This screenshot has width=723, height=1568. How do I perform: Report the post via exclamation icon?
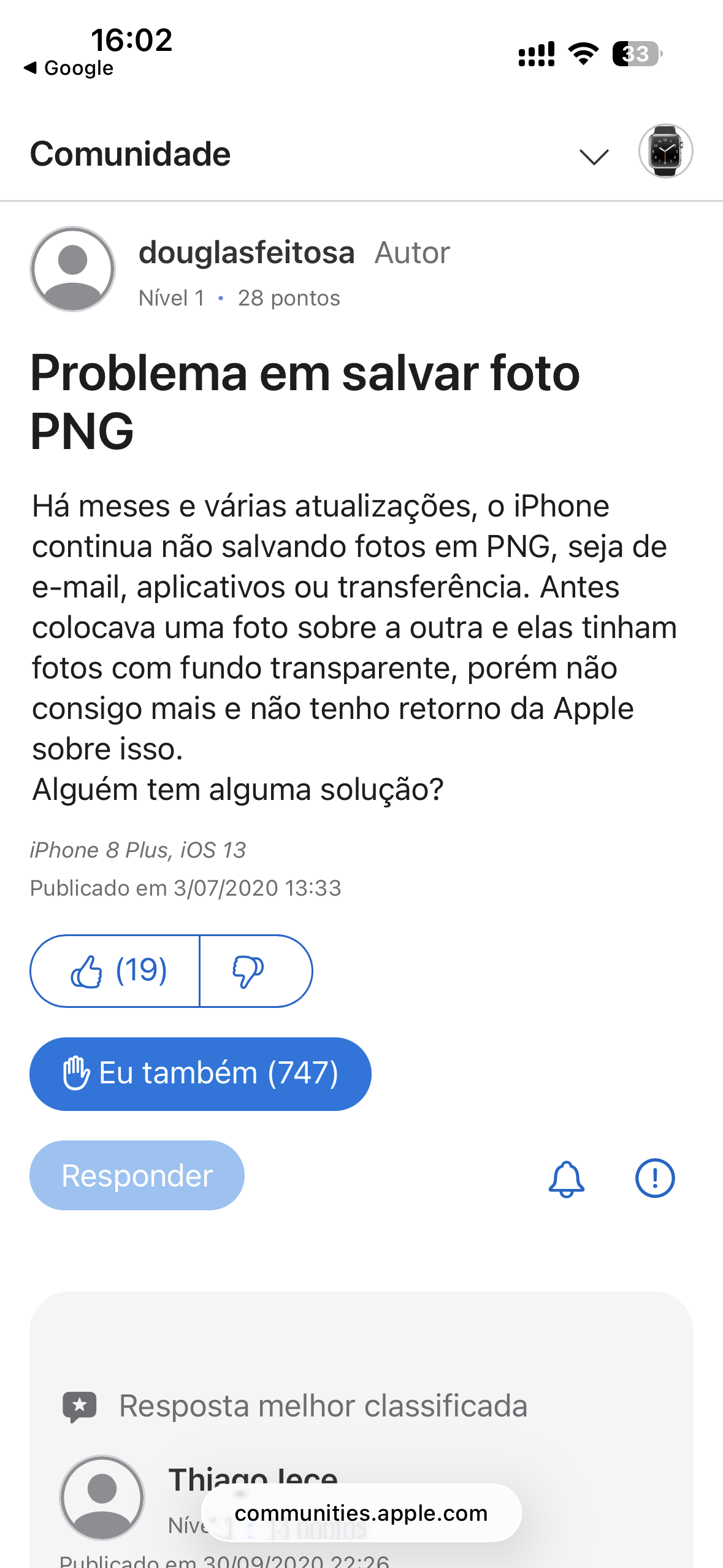654,1178
